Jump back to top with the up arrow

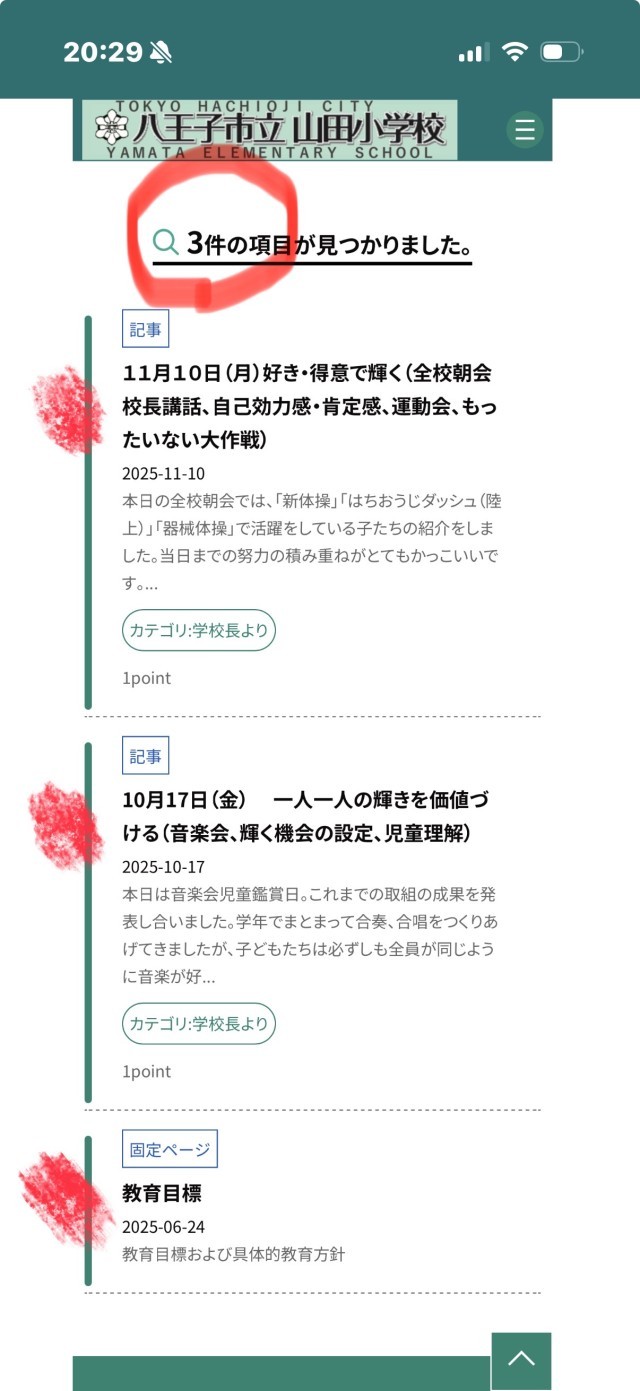(x=521, y=1360)
